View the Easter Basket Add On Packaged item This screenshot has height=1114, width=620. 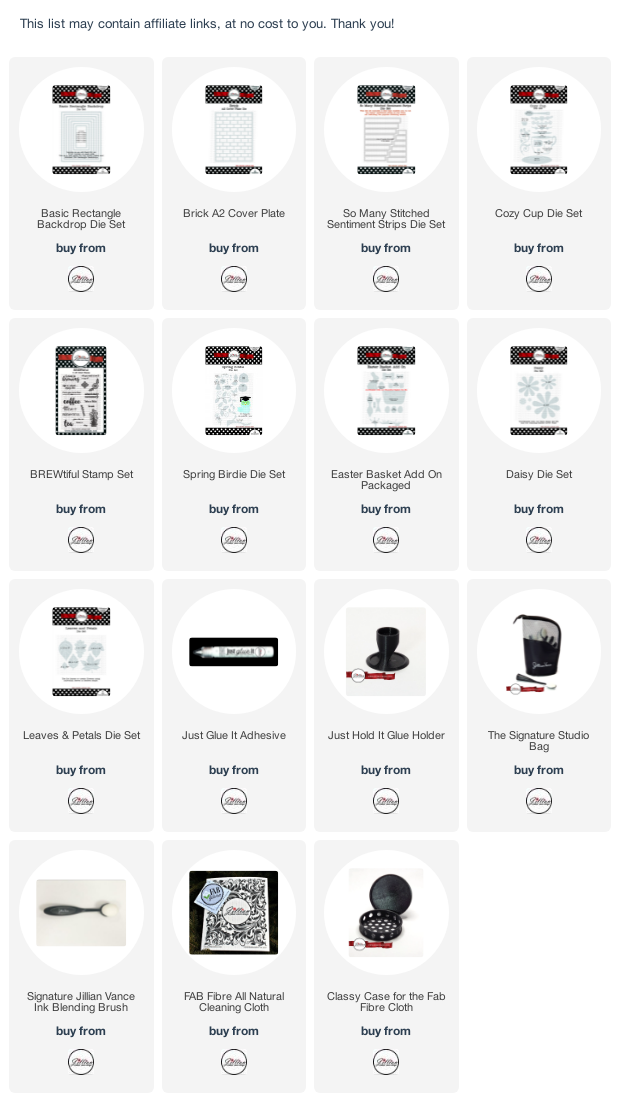point(386,480)
